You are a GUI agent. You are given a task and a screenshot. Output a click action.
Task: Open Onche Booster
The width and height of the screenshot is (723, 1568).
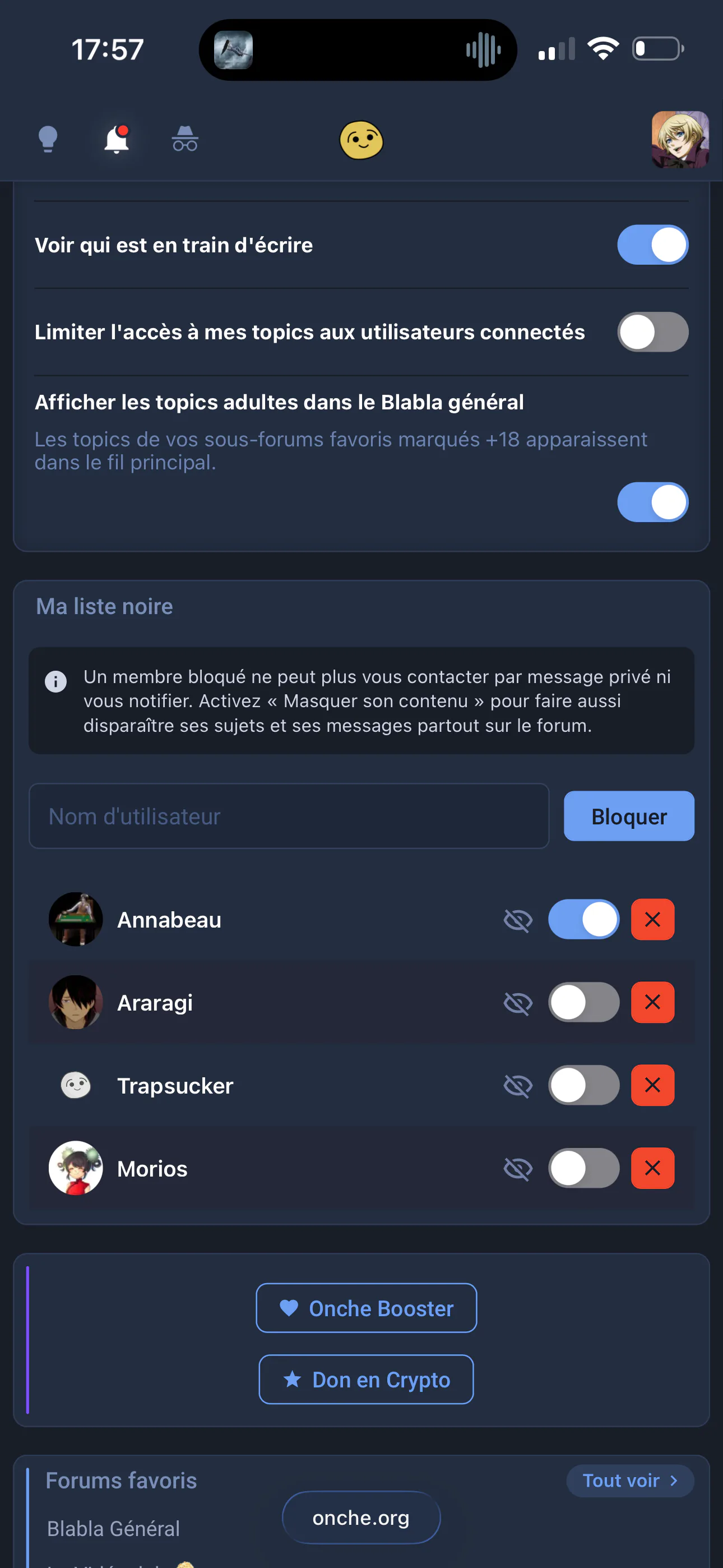367,1308
